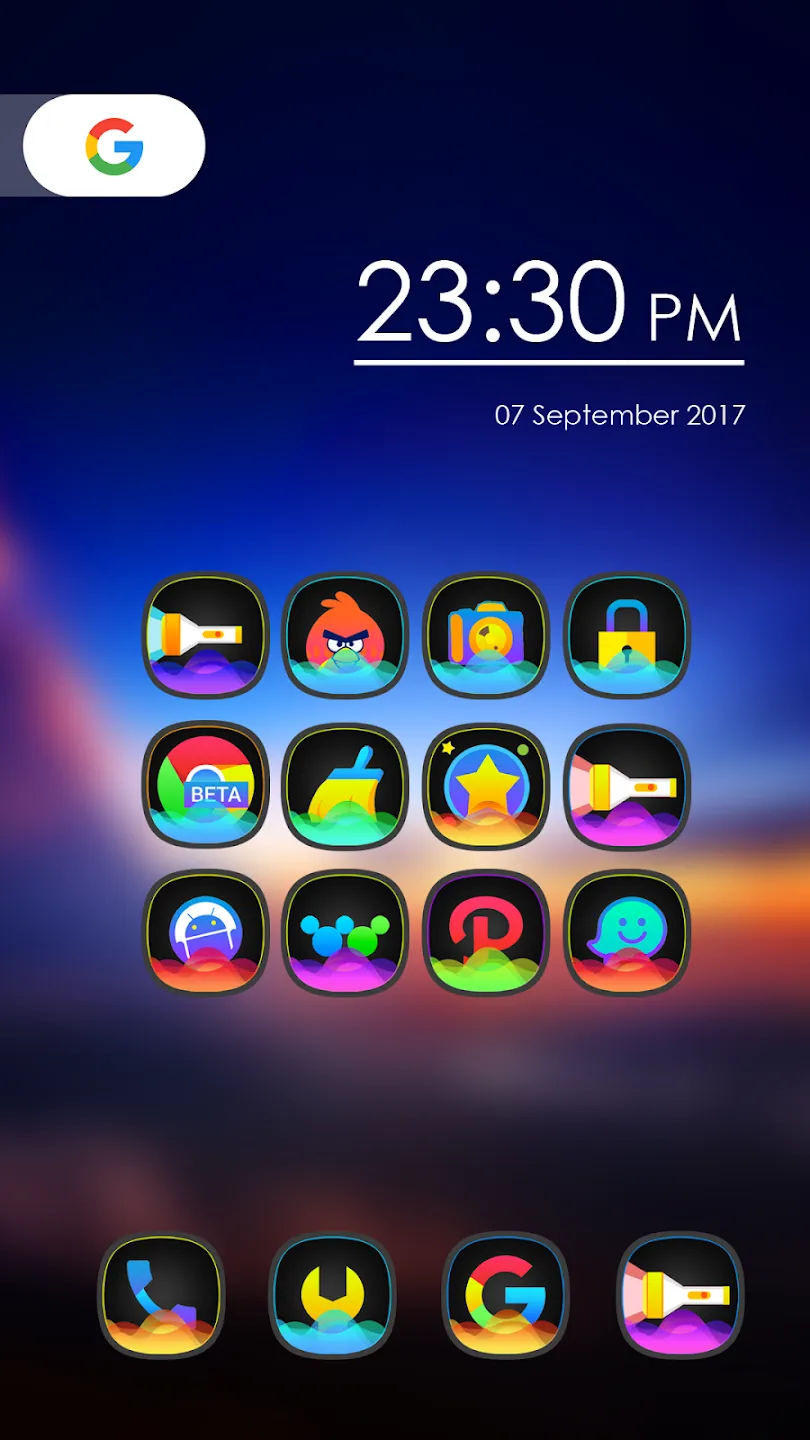Screen dimensions: 810x1440
Task: Open the yellow wrench settings app
Action: (x=333, y=1295)
